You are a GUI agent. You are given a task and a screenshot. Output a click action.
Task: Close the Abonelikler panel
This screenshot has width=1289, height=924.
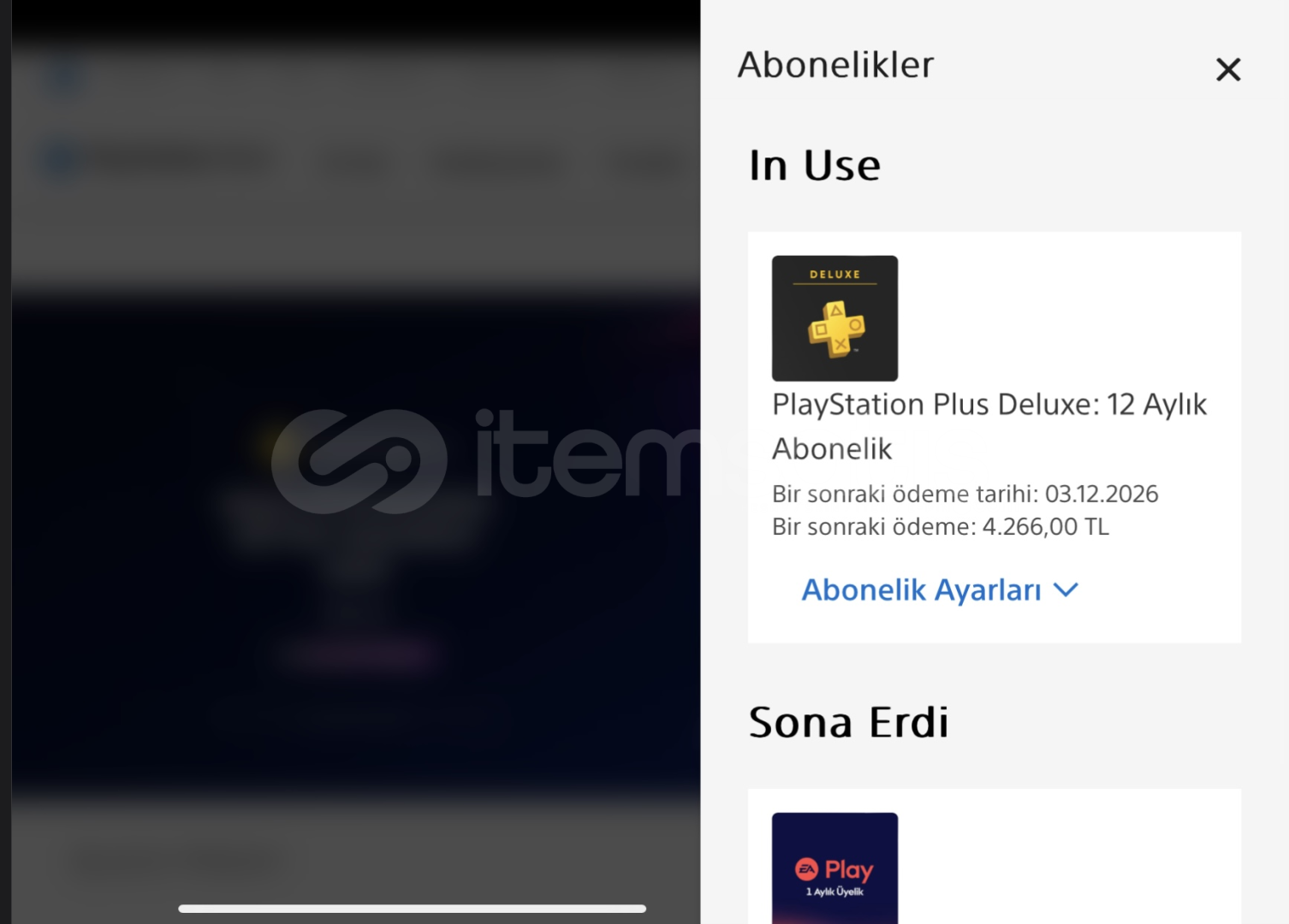(x=1227, y=69)
